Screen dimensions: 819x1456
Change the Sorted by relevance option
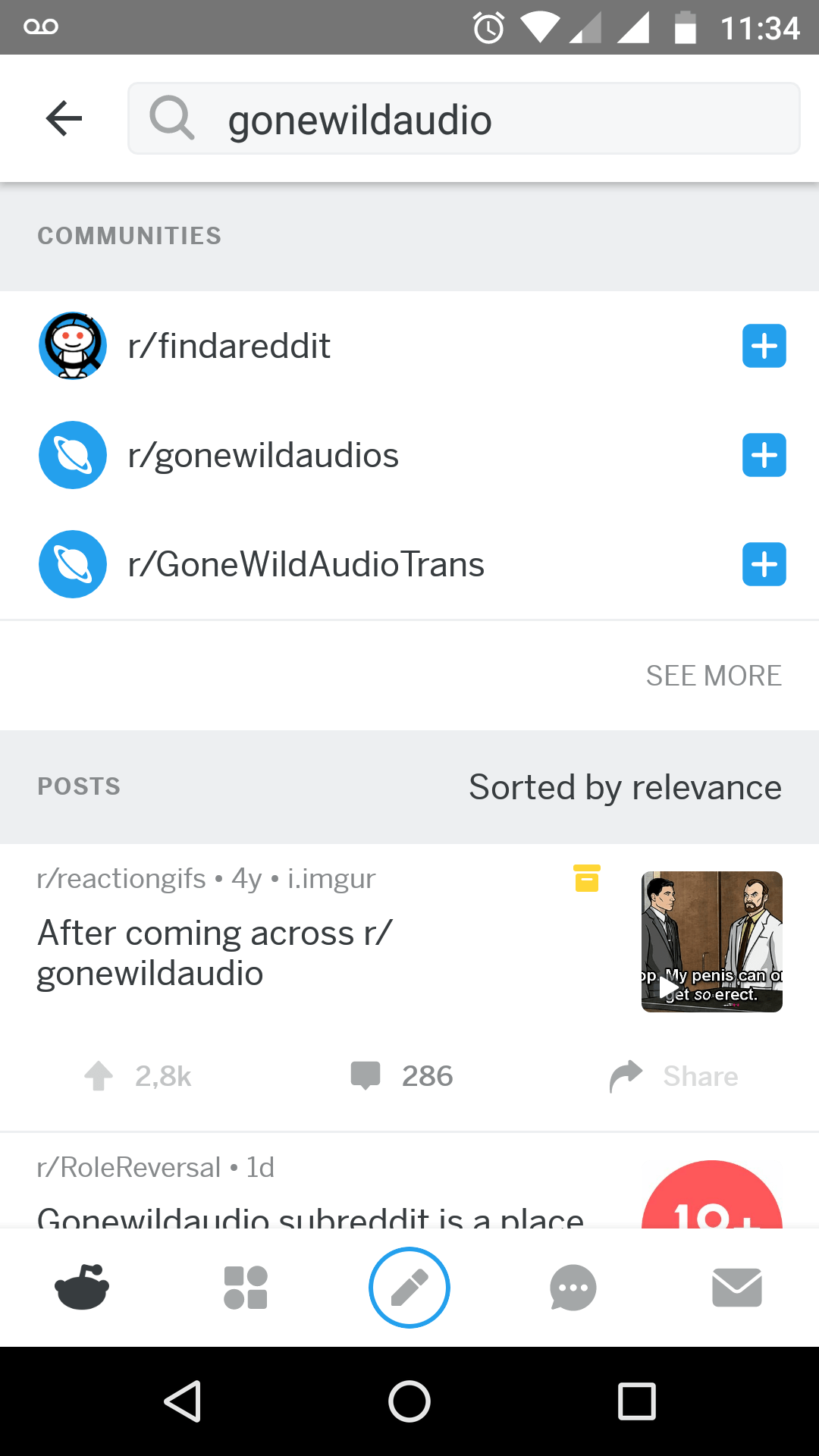tap(625, 787)
